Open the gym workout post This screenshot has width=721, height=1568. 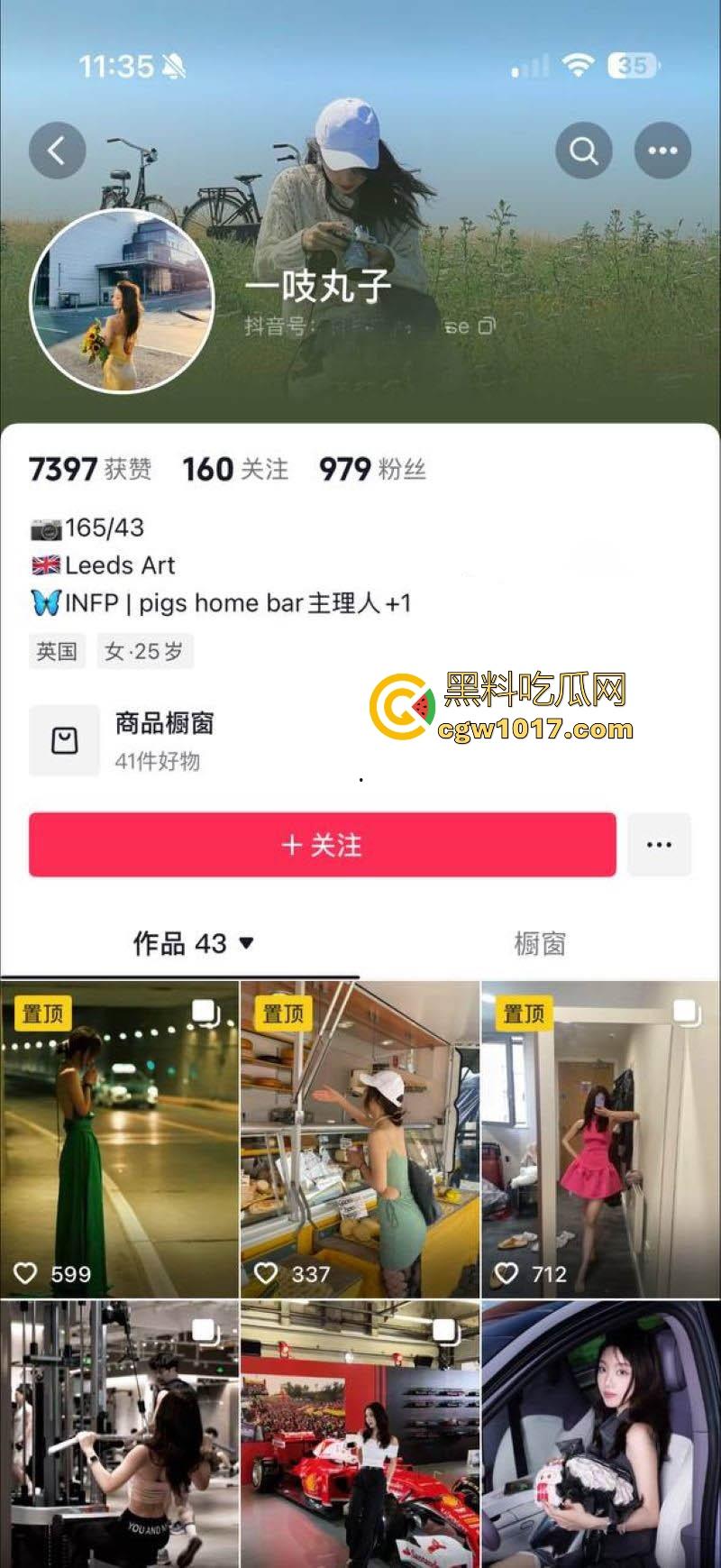(x=119, y=1434)
